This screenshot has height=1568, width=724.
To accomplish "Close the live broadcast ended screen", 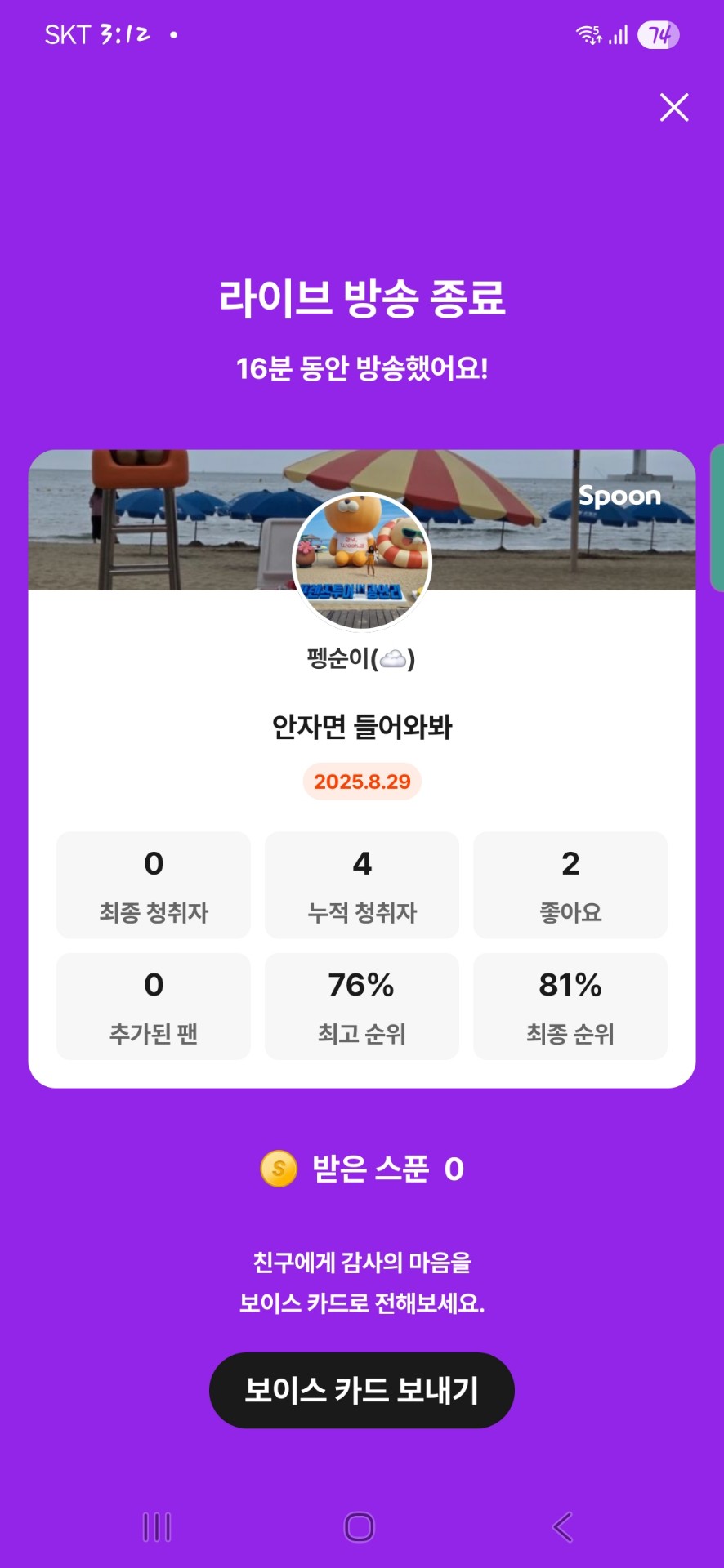I will 674,107.
